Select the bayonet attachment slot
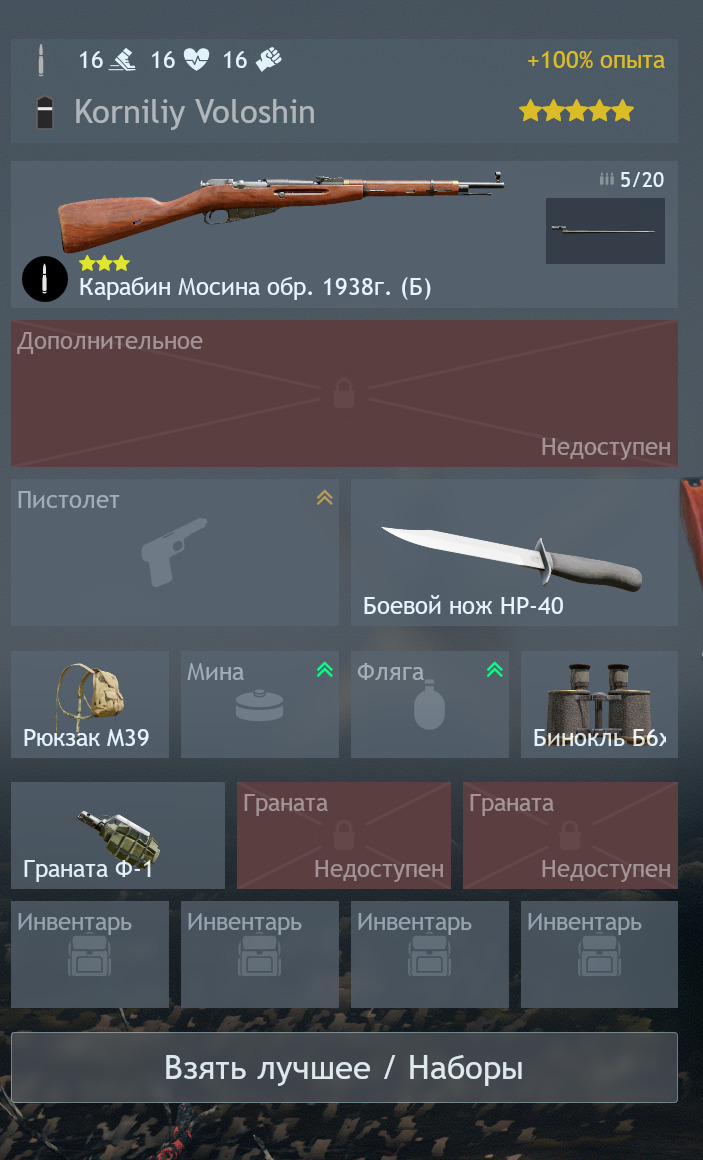The height and width of the screenshot is (1160, 703). [605, 231]
